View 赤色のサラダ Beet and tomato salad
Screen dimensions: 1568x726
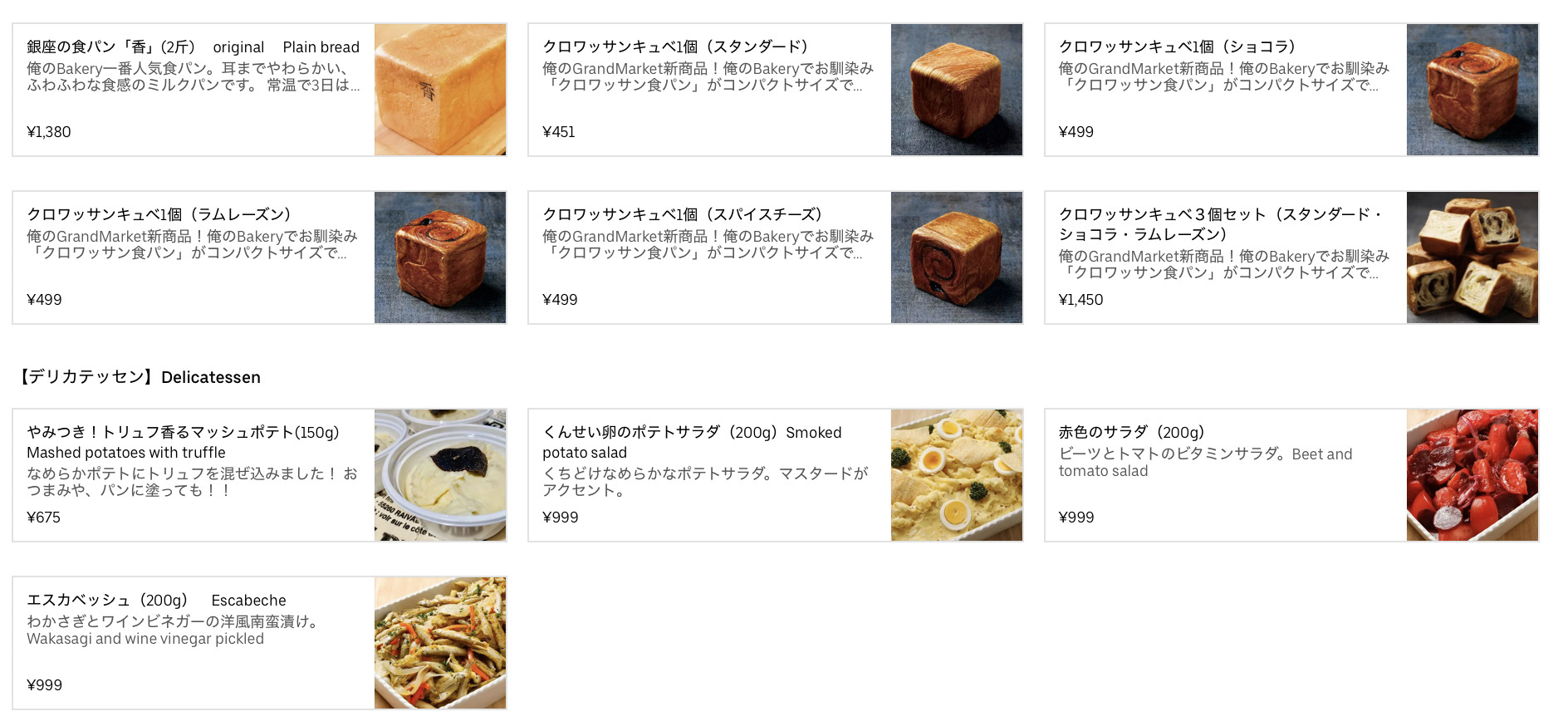click(x=1291, y=475)
